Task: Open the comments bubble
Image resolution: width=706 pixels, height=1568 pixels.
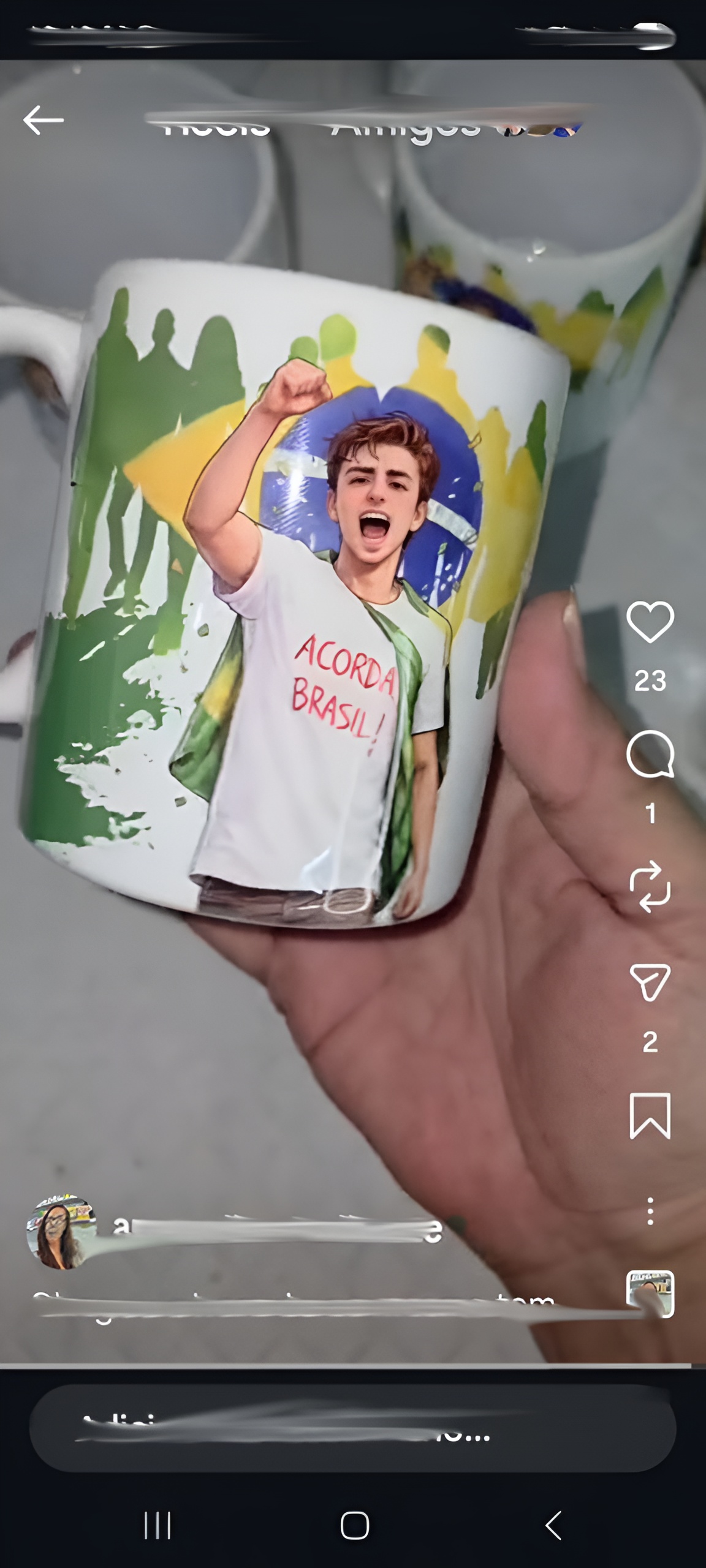Action: point(650,754)
